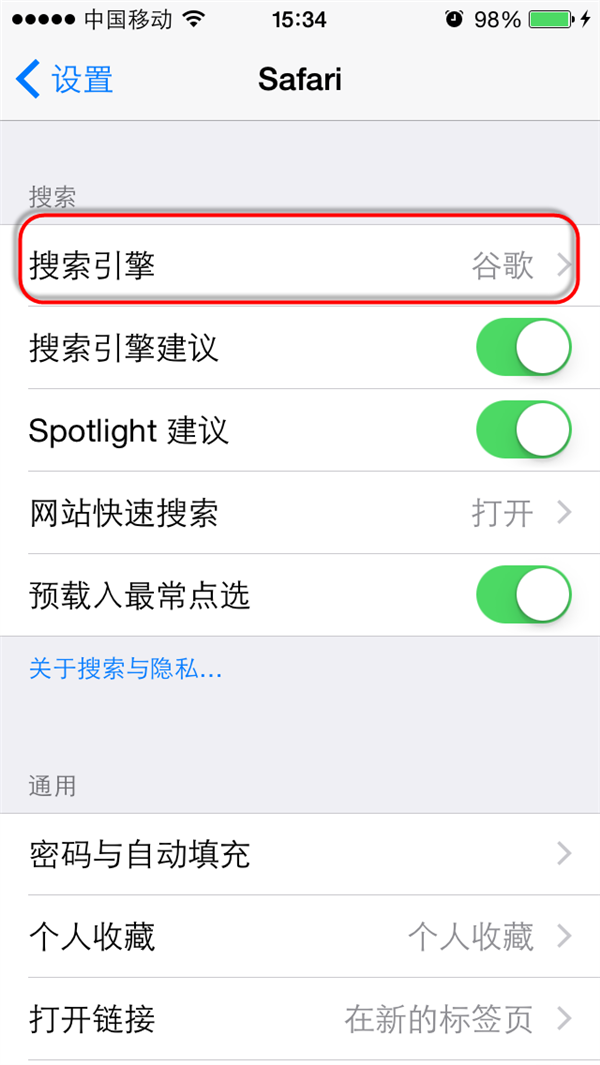
Task: Go back to 设置
Action: [x=66, y=80]
